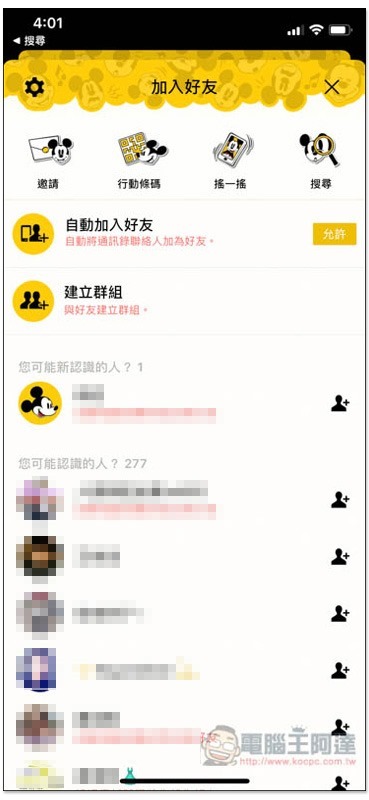Add the first person under 您可能認識的人 277
The height and width of the screenshot is (800, 369).
pos(340,500)
